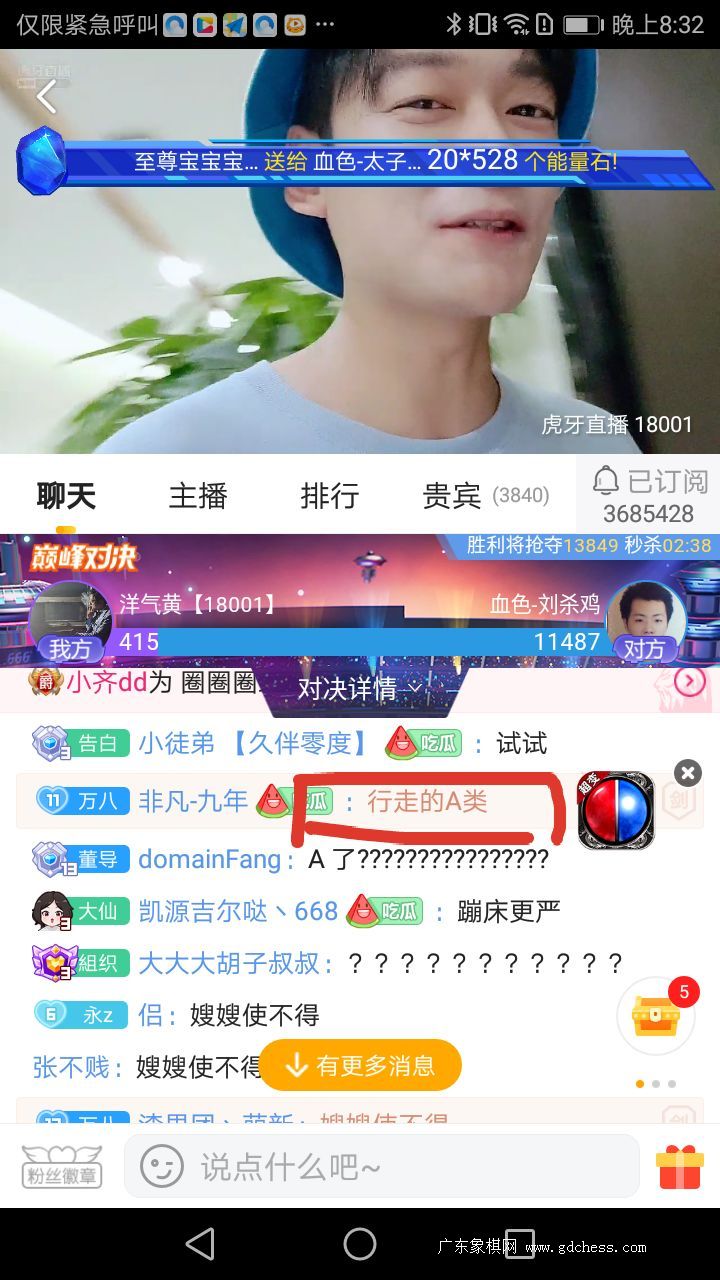Tap the energy stone gift banner

click(365, 161)
